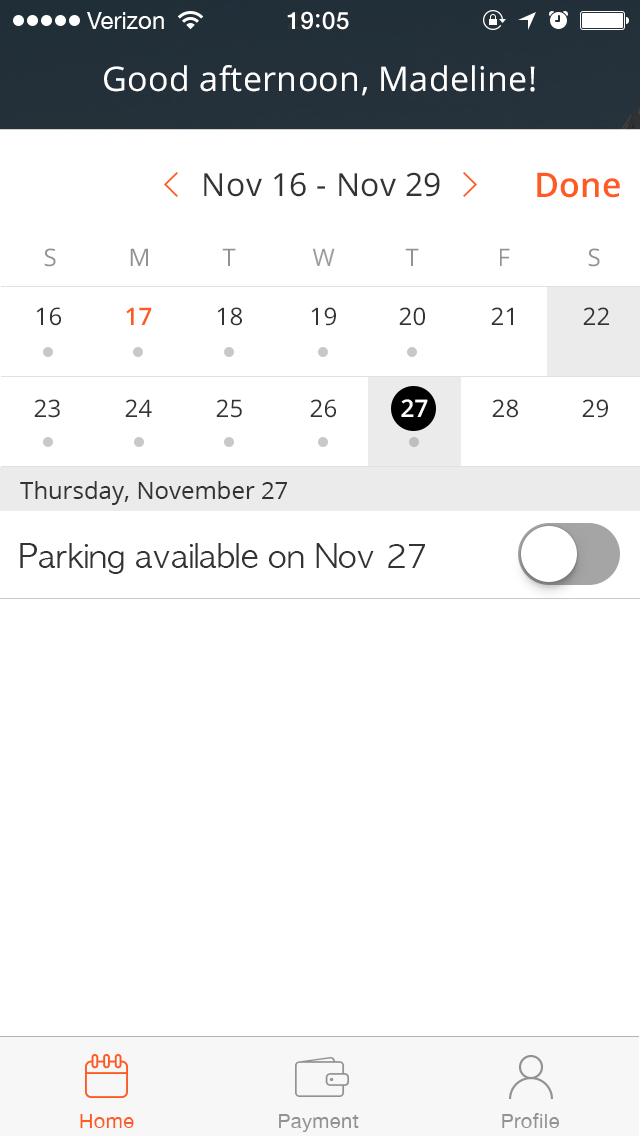Tap Done to finish editing
The width and height of the screenshot is (640, 1137).
click(x=577, y=186)
